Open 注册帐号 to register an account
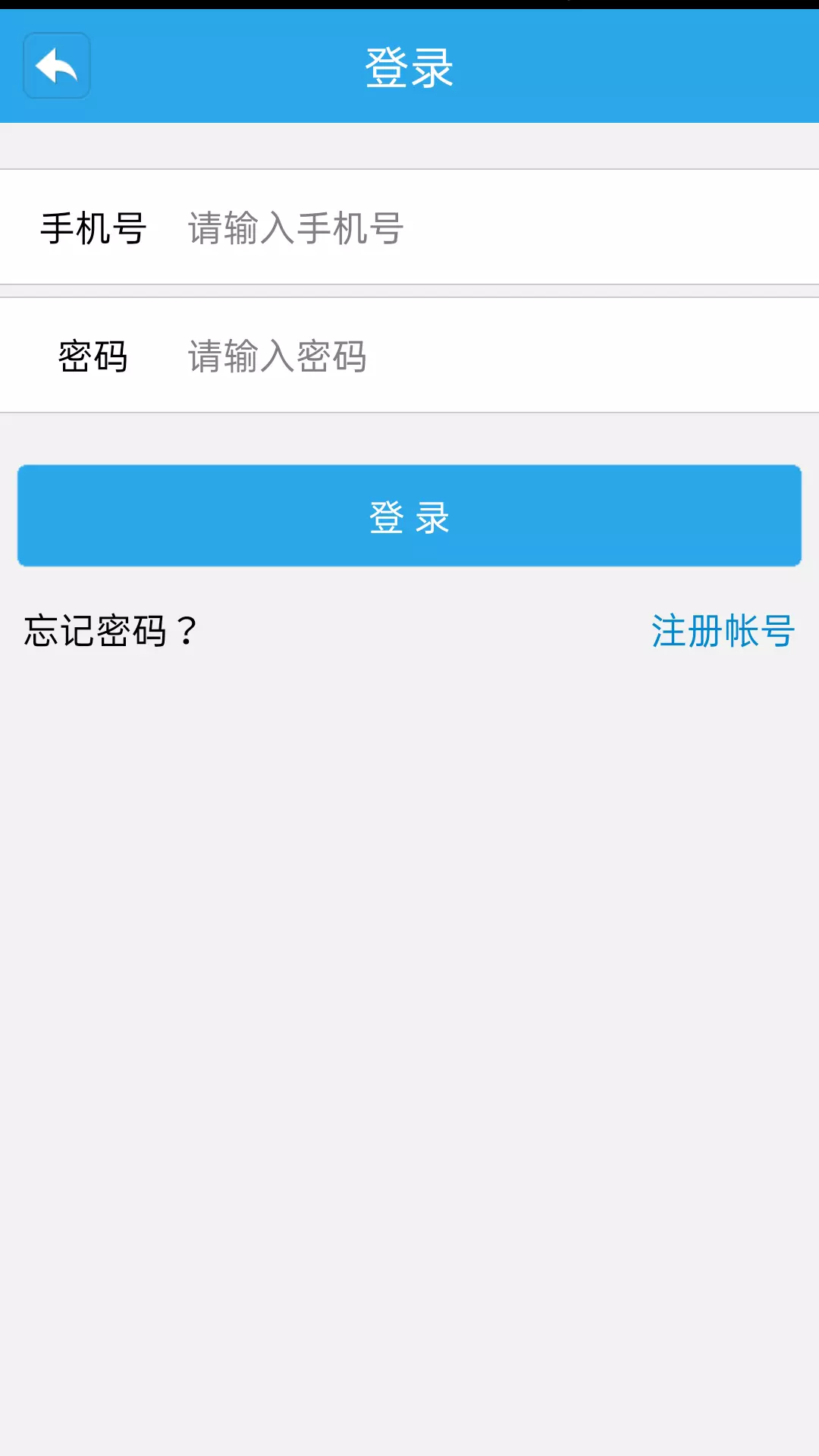The height and width of the screenshot is (1456, 819). (x=723, y=631)
